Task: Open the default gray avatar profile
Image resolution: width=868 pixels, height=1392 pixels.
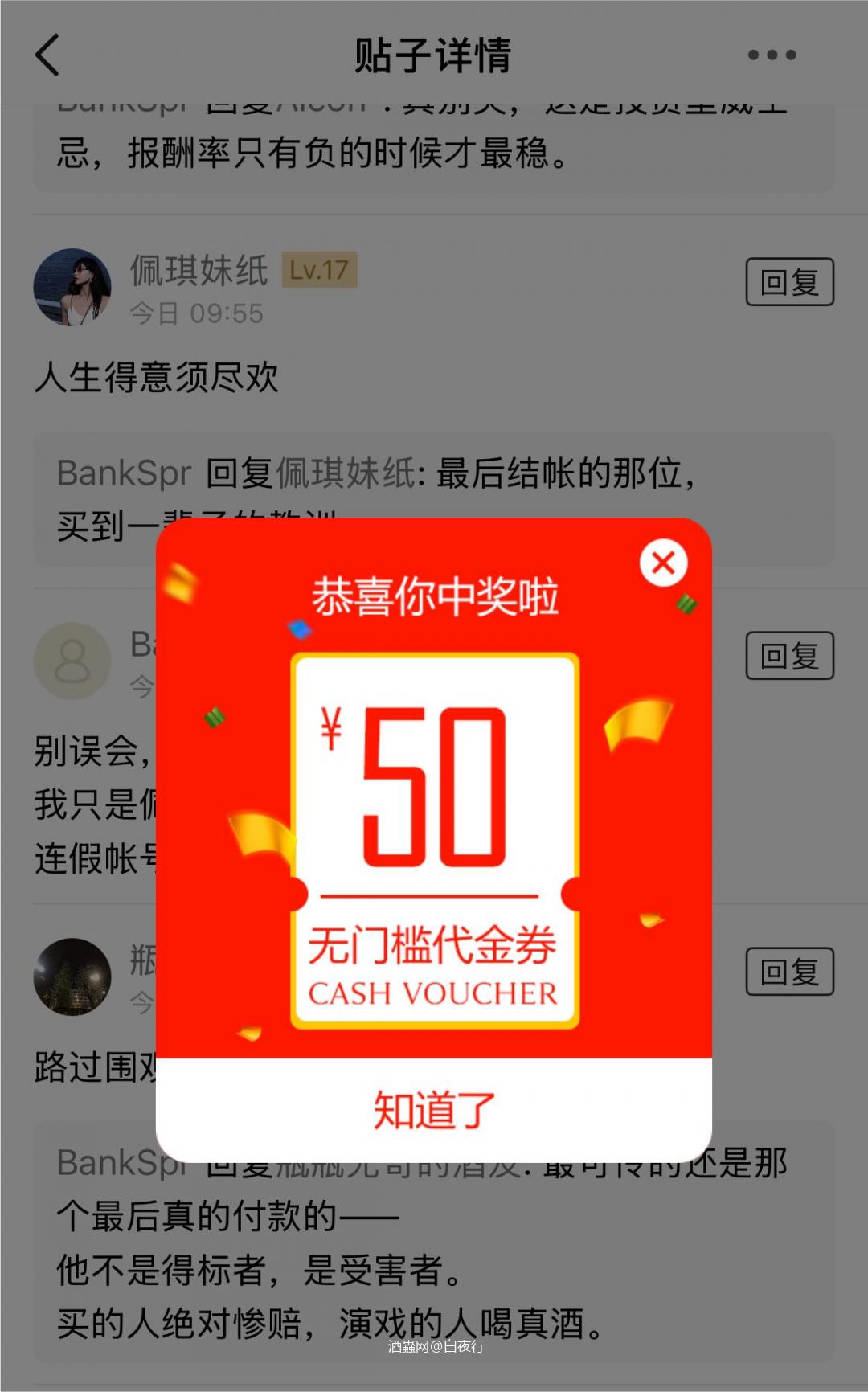Action: 72,661
